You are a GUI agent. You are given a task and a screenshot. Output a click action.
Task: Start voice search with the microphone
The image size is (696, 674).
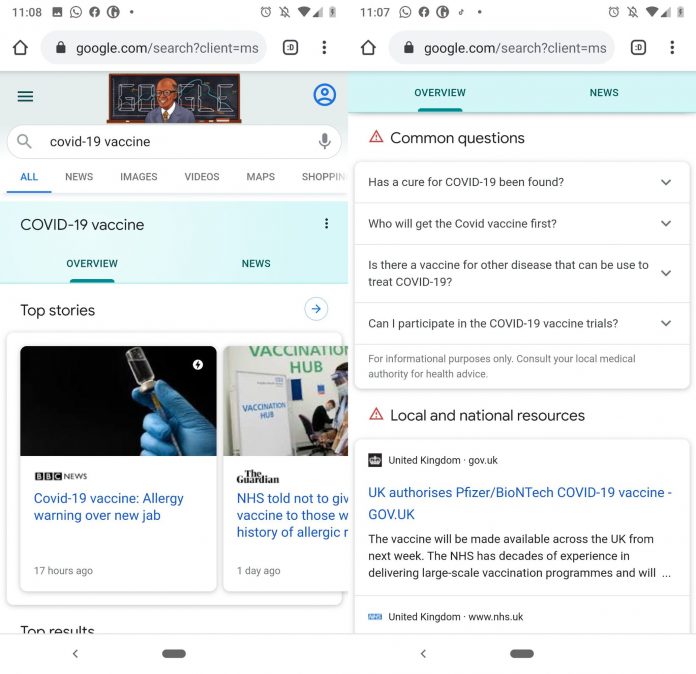pyautogui.click(x=324, y=142)
